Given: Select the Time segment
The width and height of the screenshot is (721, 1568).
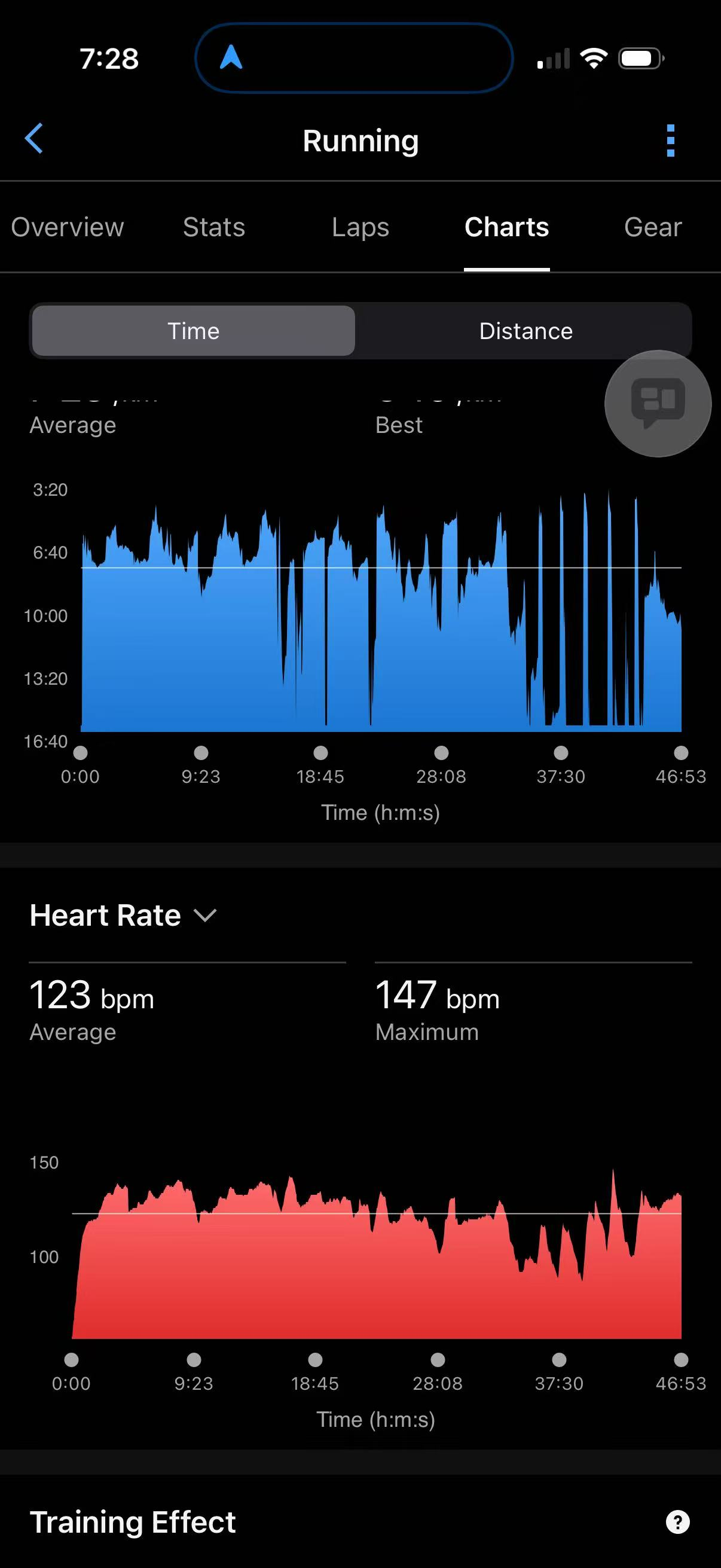Looking at the screenshot, I should click(x=194, y=331).
